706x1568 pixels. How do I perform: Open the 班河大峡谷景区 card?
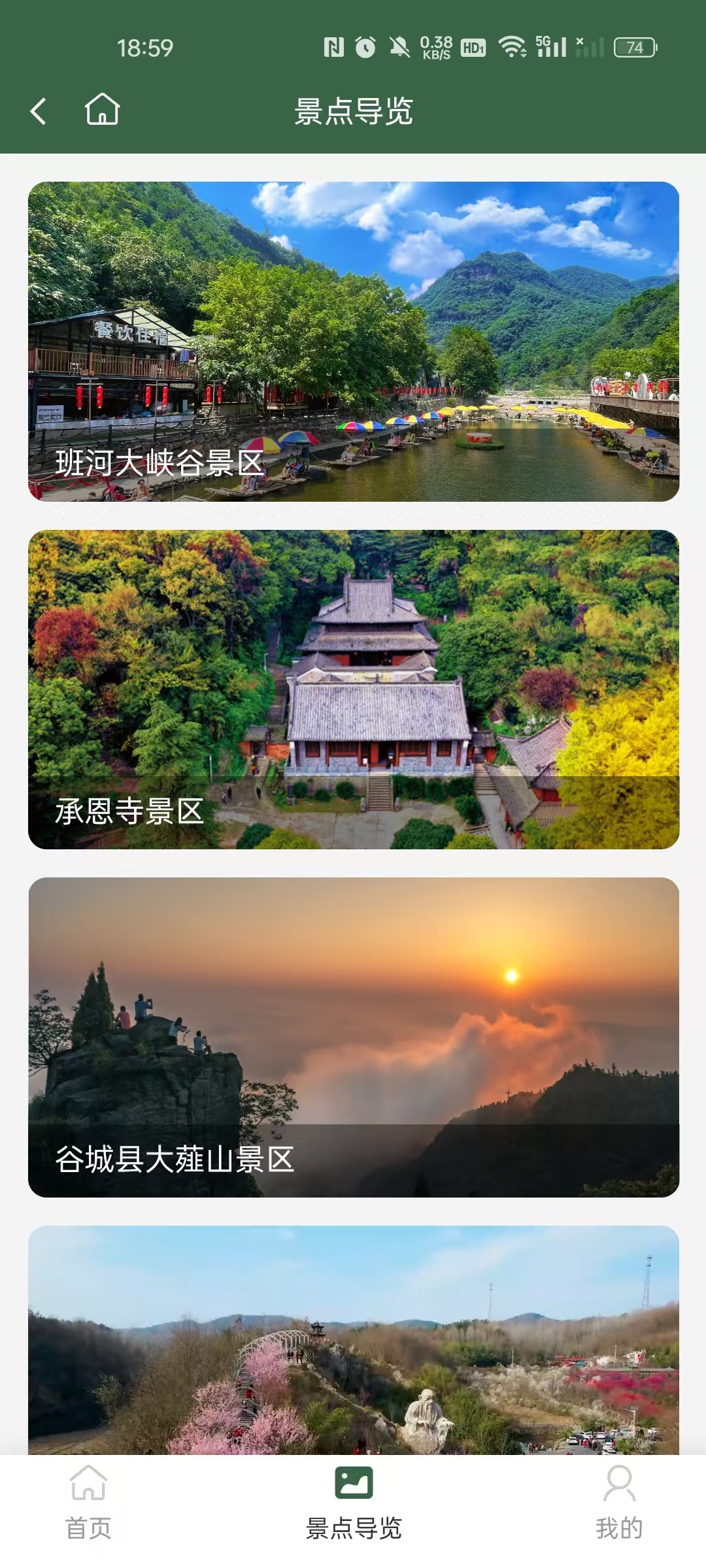click(353, 342)
